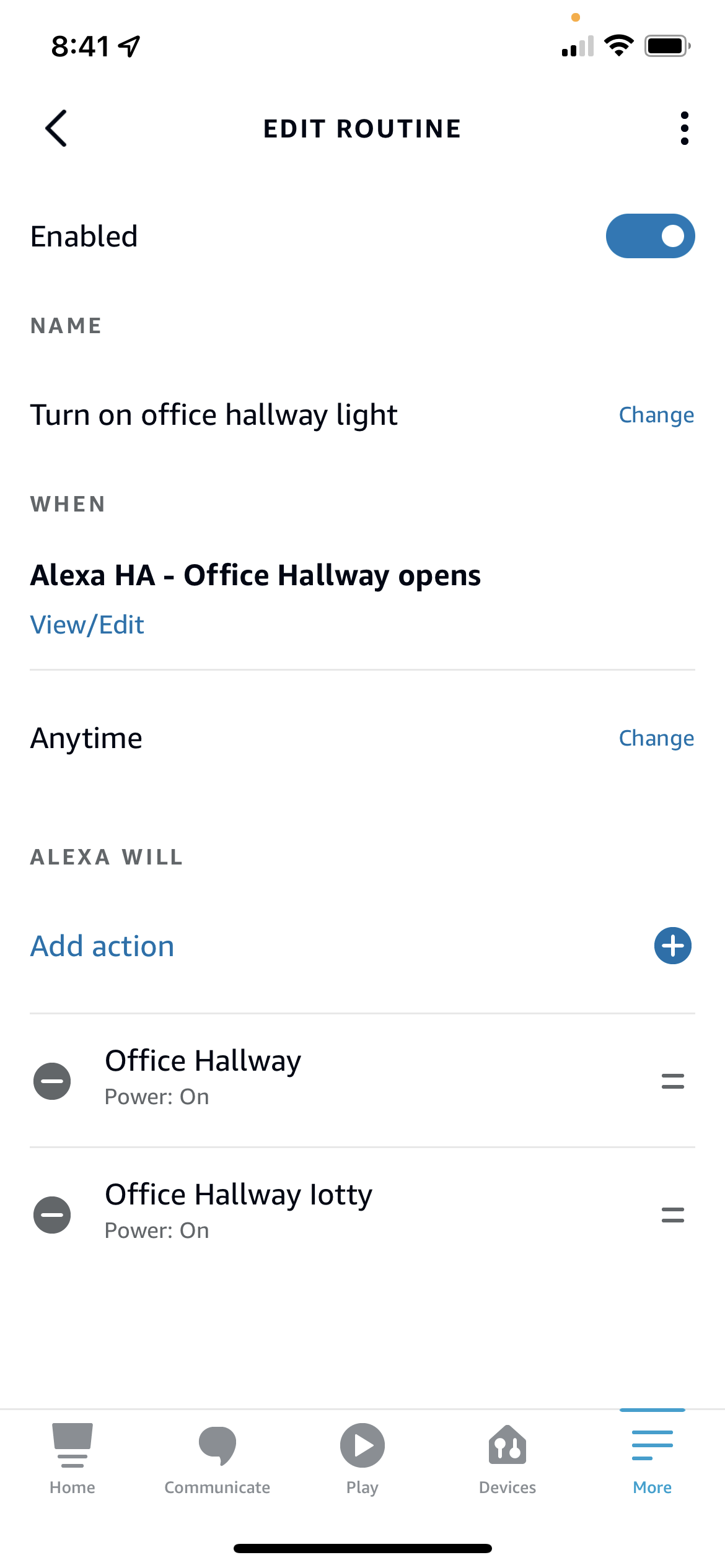Switch to the Communicate tab

coord(217,1458)
